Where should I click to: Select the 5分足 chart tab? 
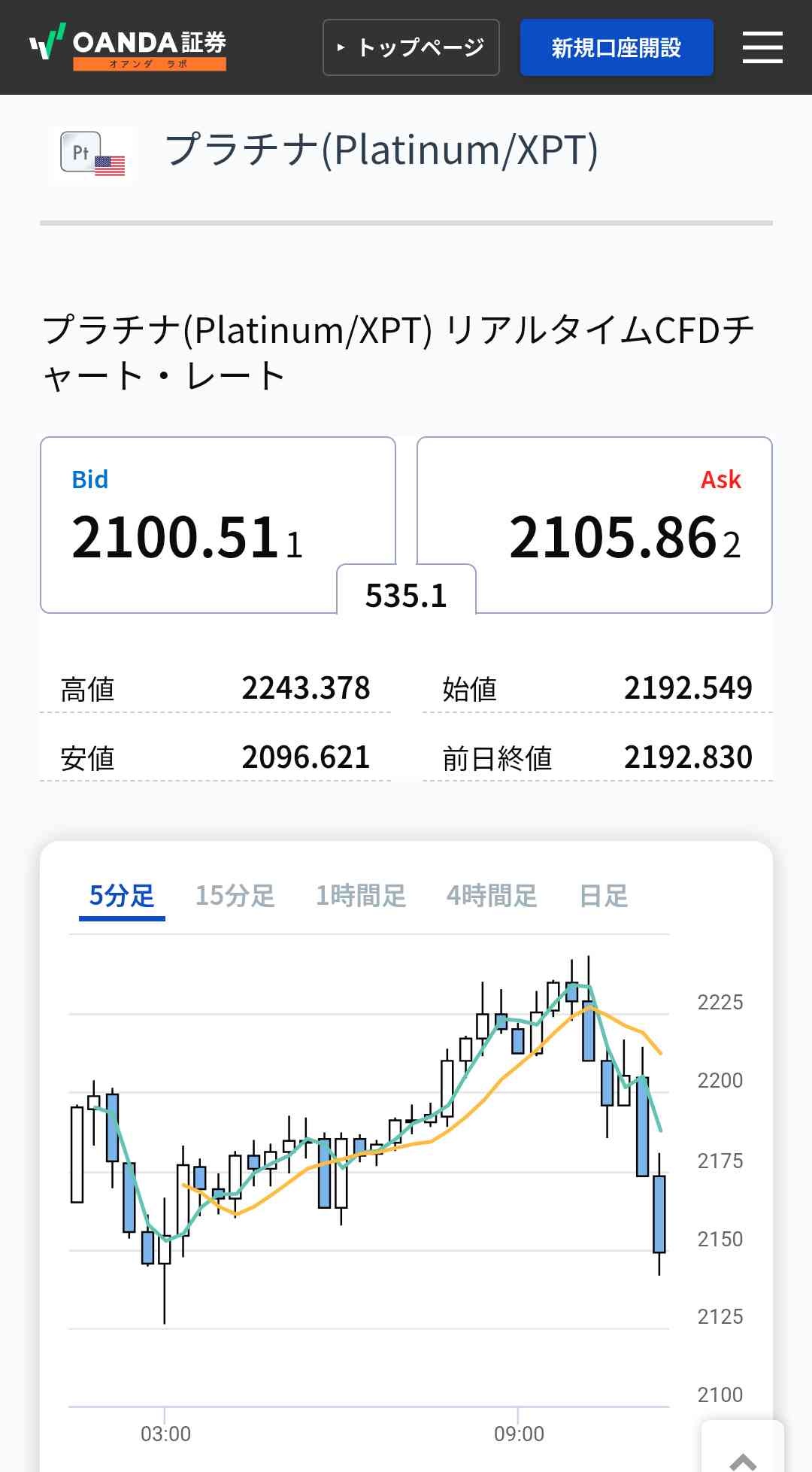(x=122, y=896)
